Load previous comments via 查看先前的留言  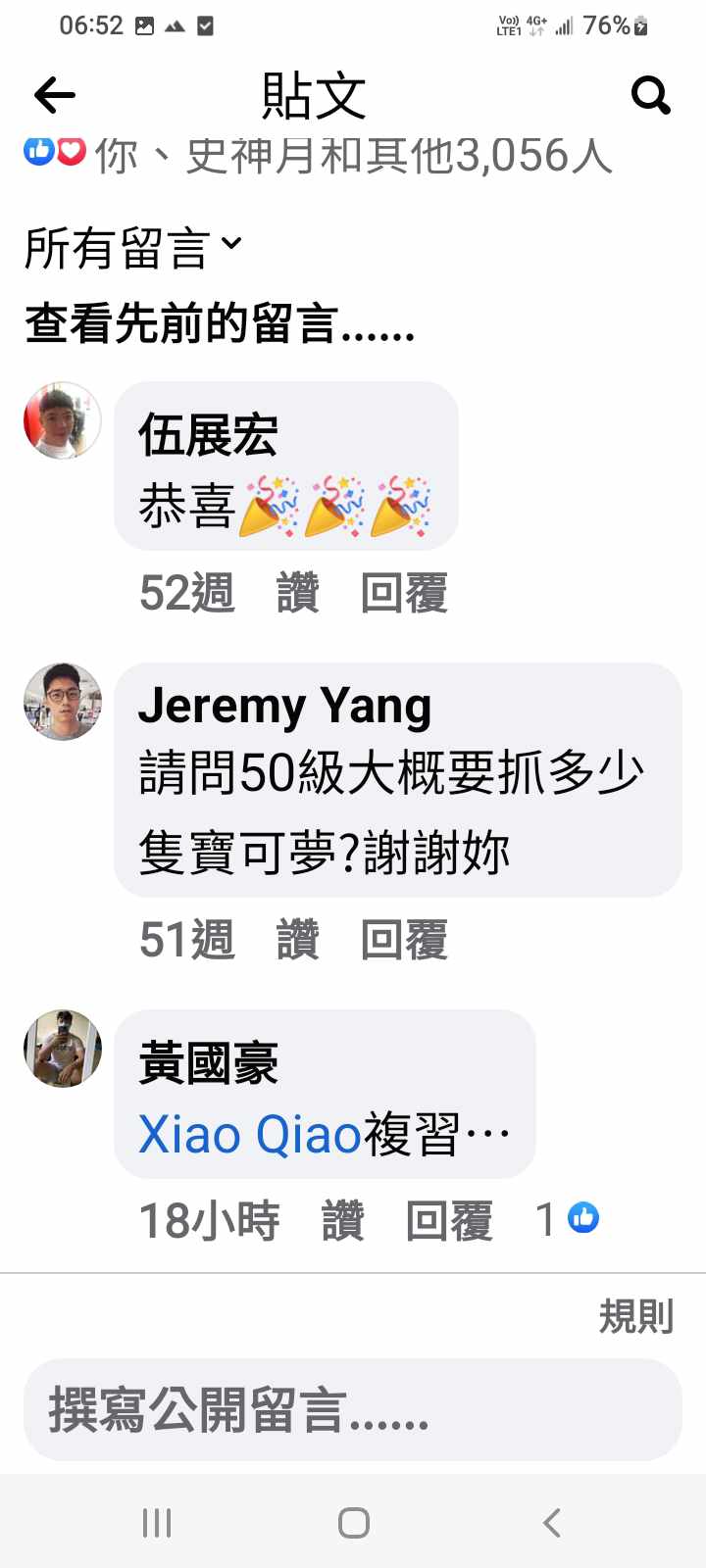220,323
